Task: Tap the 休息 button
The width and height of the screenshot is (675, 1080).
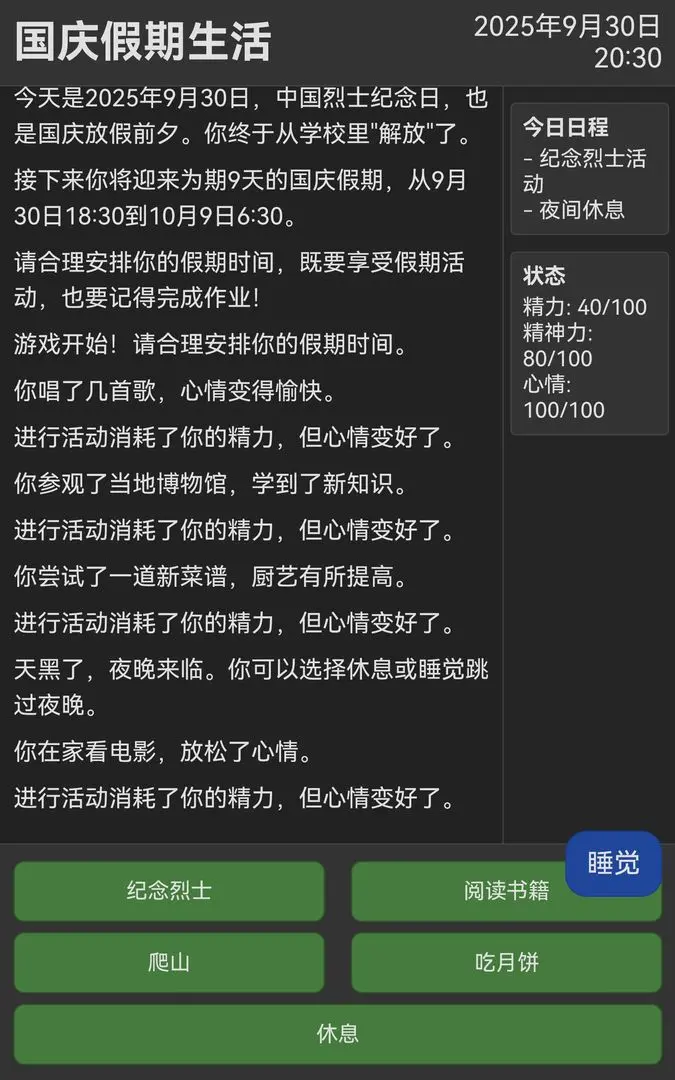Action: pos(337,1033)
